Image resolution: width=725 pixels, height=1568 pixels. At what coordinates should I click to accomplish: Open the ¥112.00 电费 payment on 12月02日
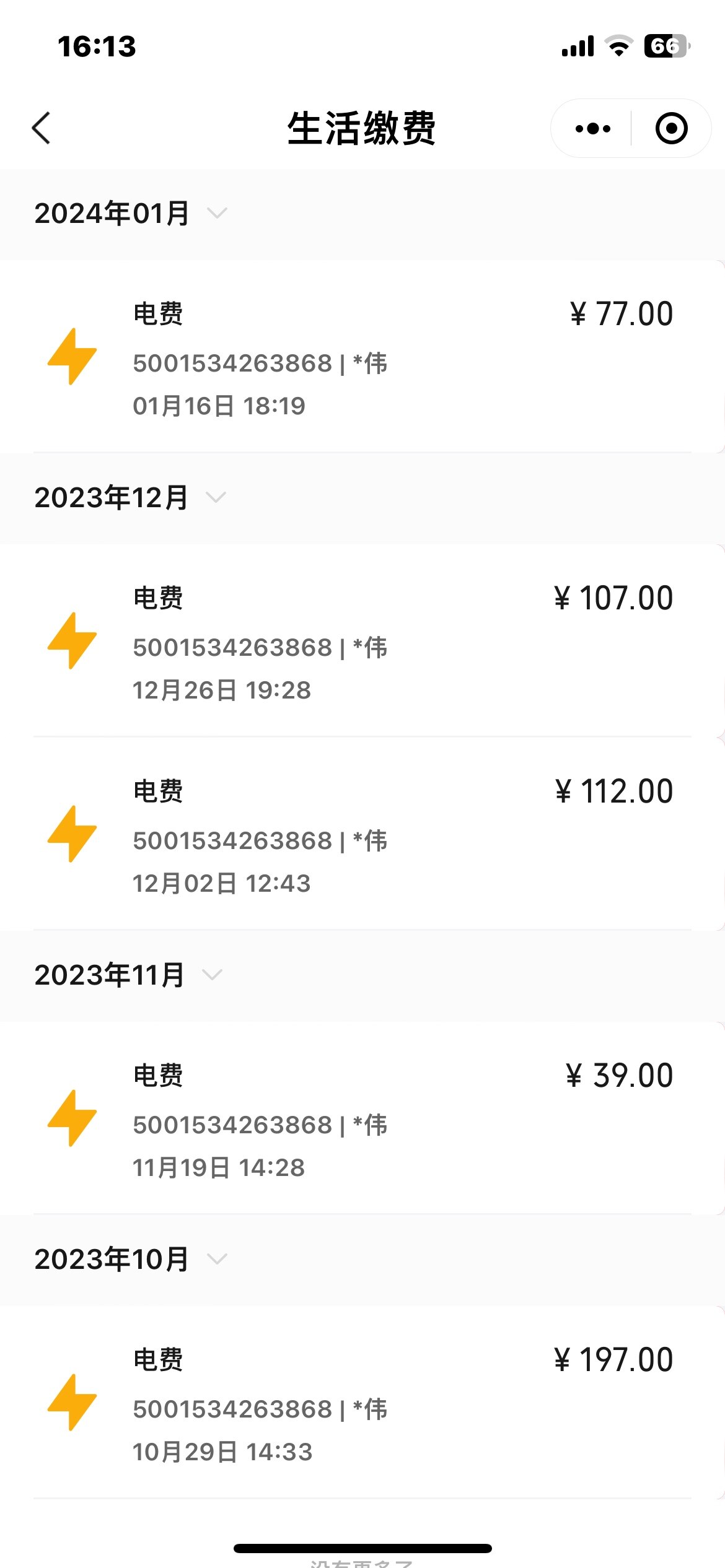tap(362, 834)
